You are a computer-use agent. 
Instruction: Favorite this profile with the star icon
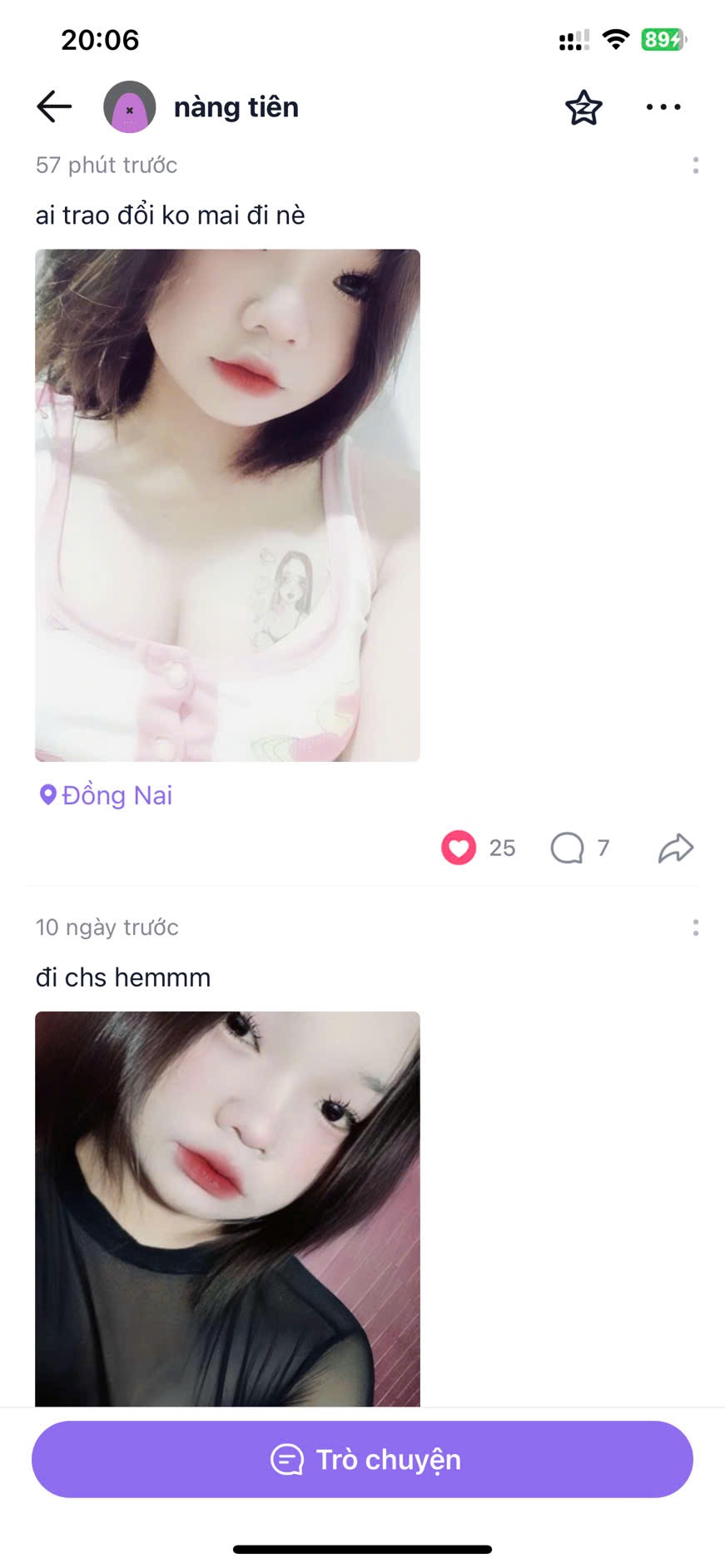(583, 107)
